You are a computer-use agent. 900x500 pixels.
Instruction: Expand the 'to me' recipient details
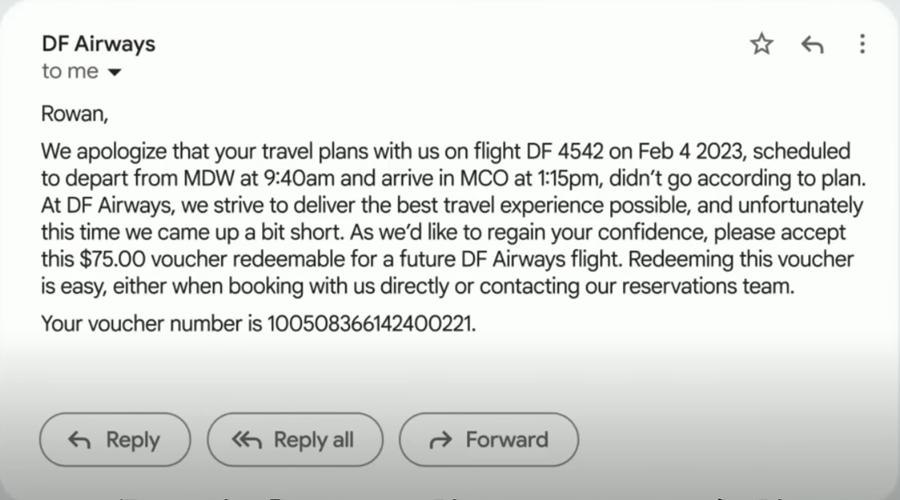coord(113,72)
